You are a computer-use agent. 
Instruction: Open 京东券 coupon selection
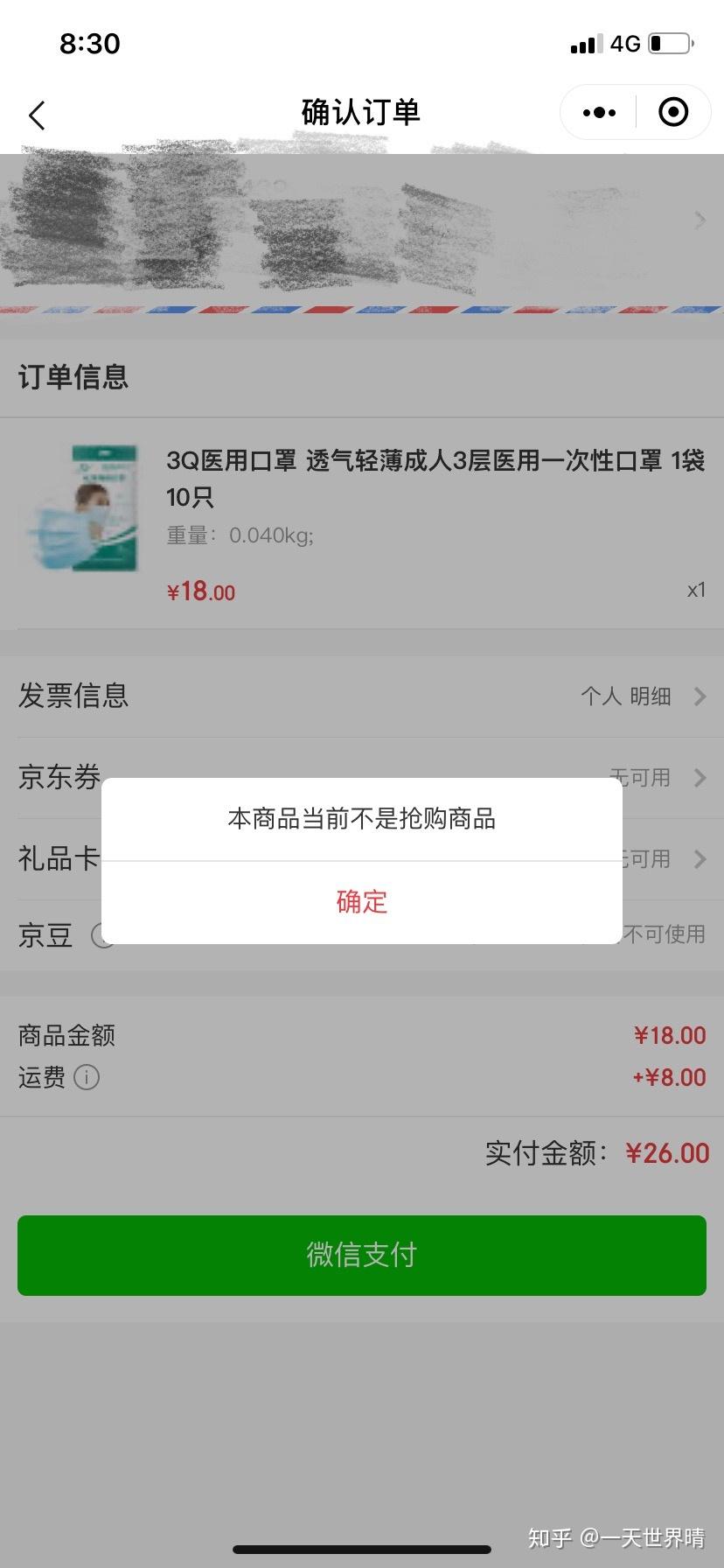[x=665, y=777]
